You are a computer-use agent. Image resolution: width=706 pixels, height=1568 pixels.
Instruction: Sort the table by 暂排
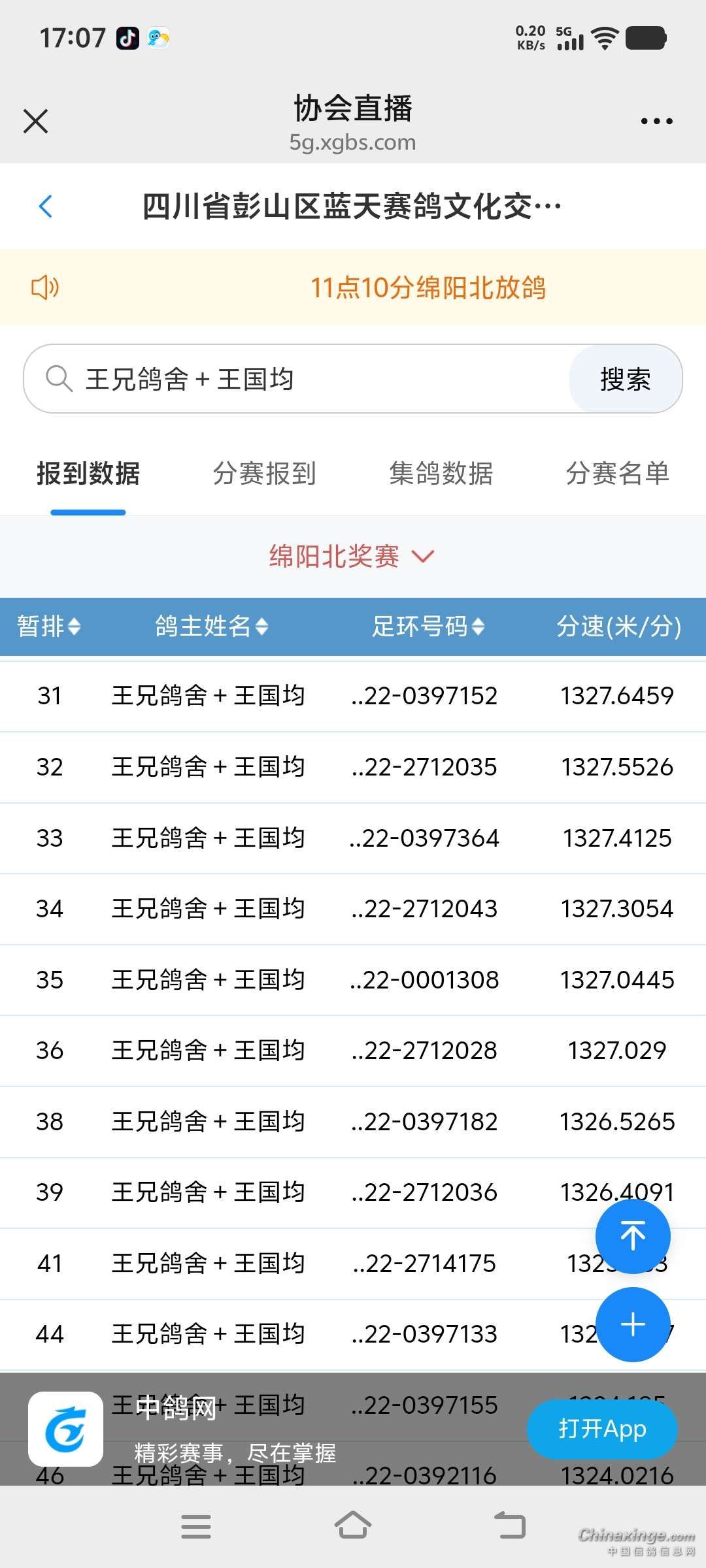click(49, 627)
